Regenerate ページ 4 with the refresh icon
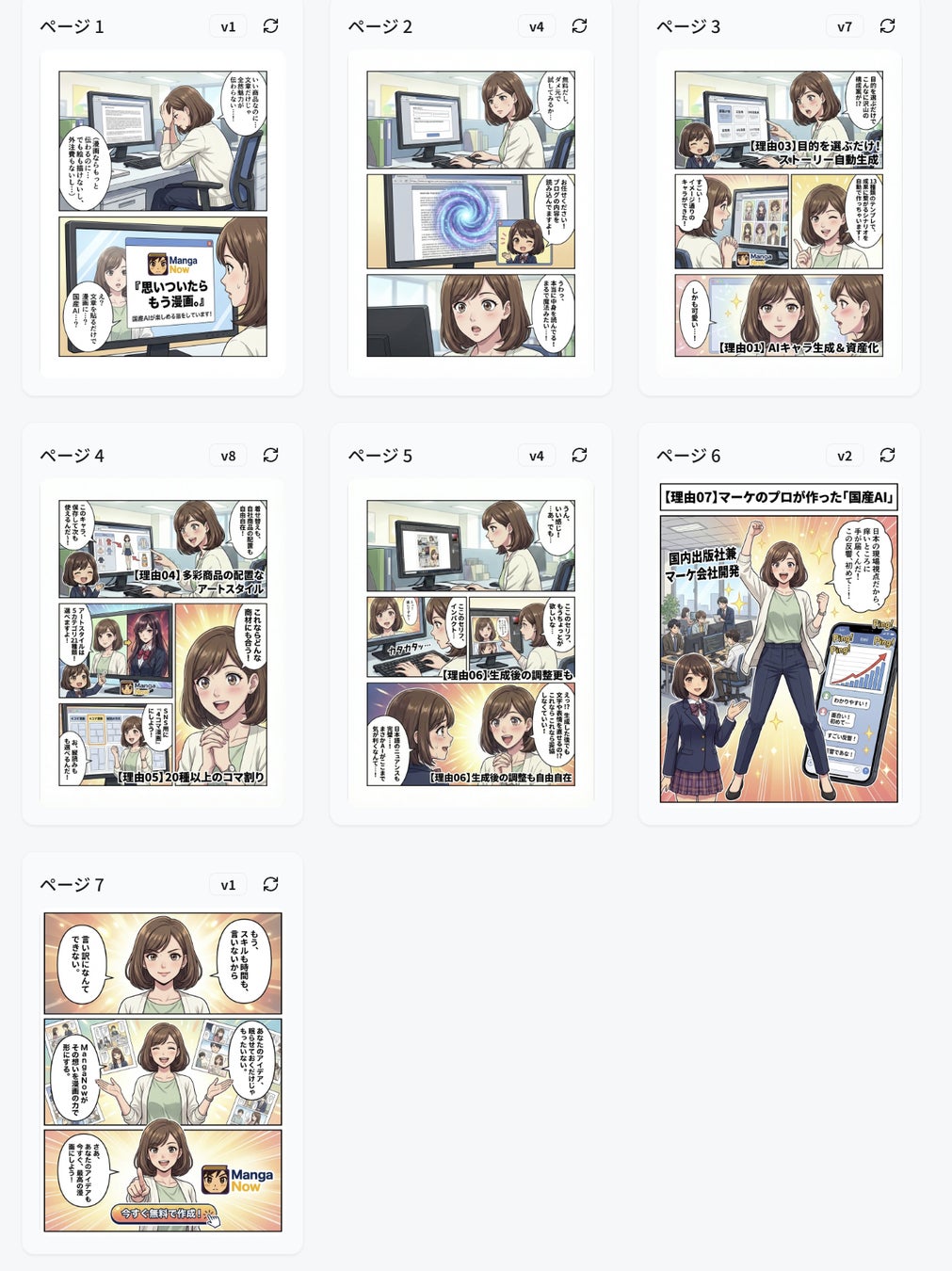This screenshot has width=952, height=1271. click(270, 455)
